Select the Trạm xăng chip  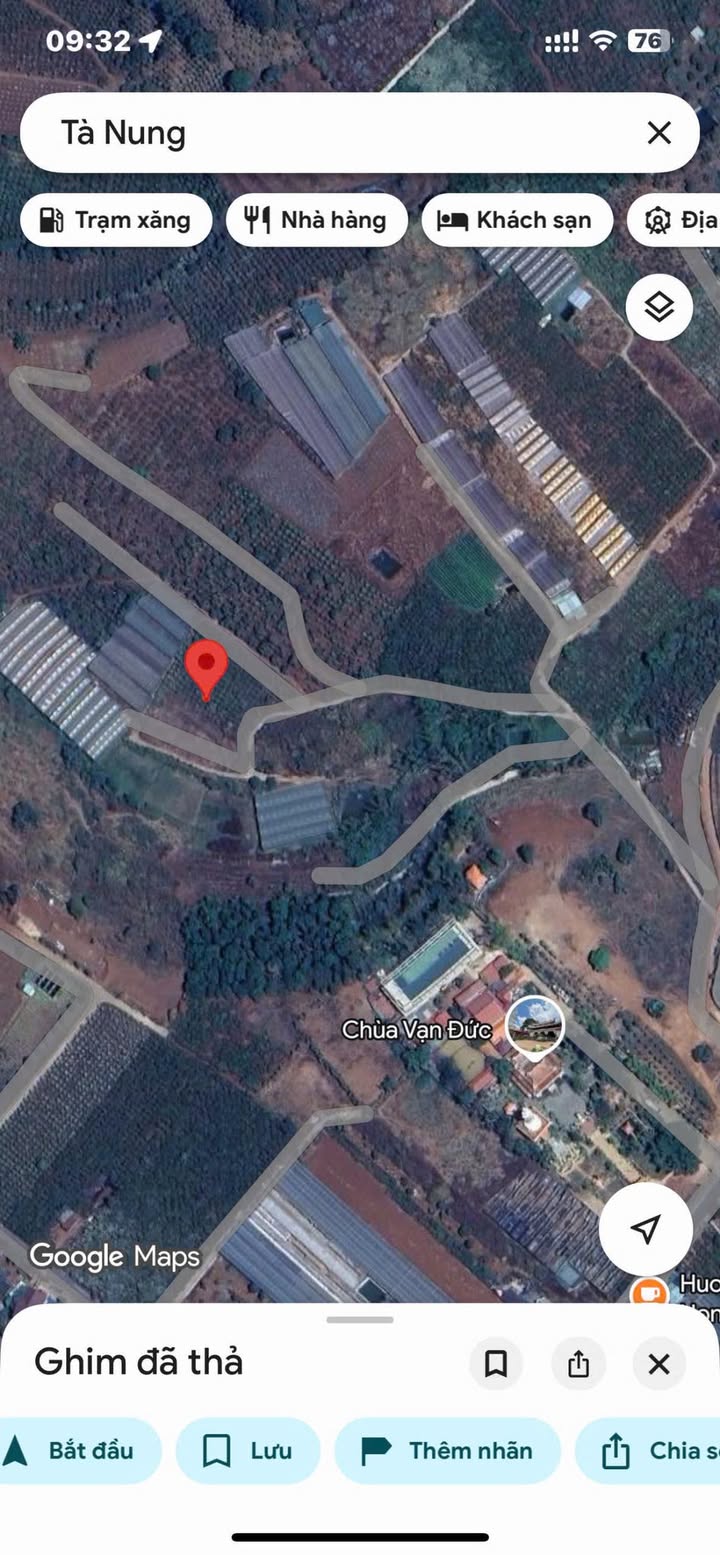(116, 220)
